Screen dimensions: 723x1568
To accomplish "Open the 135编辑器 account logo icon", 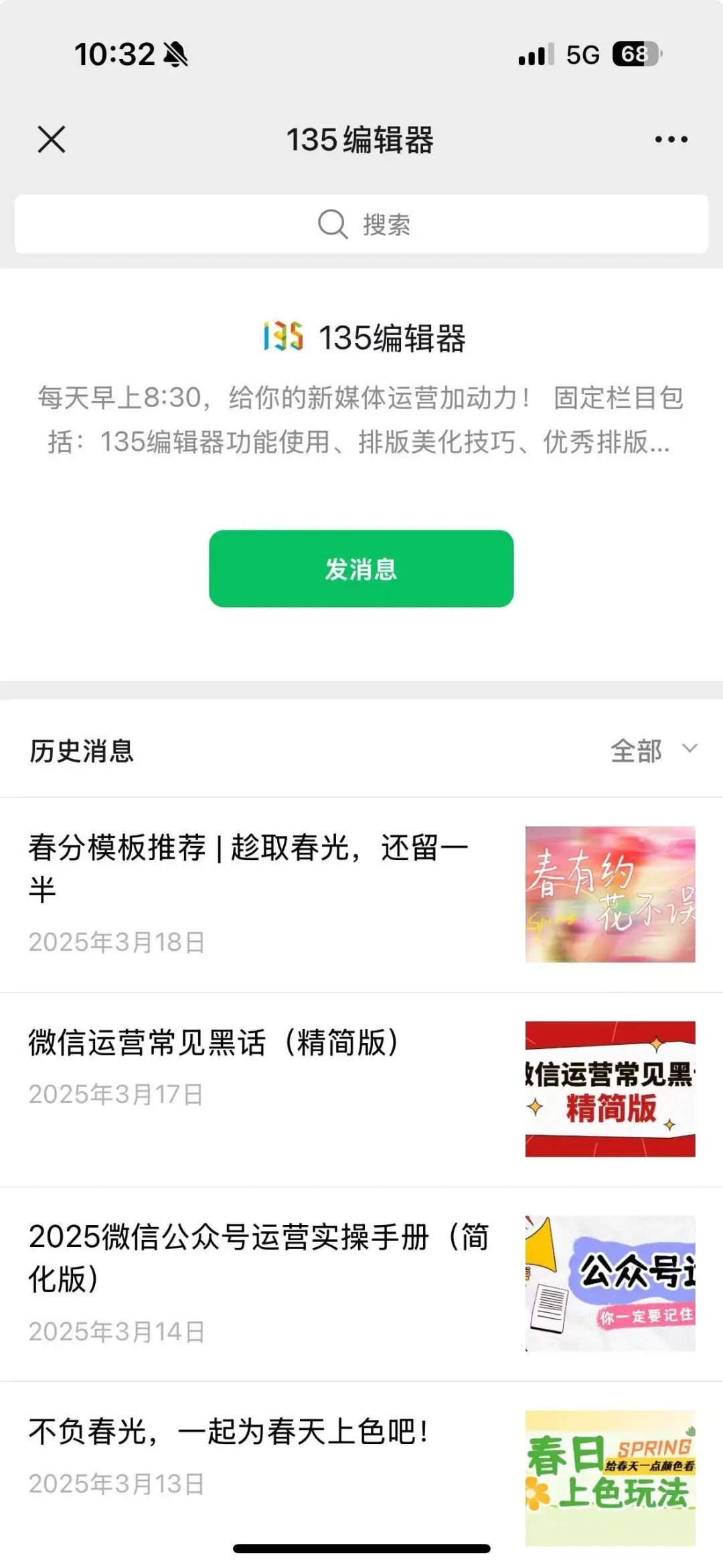I will [x=284, y=340].
